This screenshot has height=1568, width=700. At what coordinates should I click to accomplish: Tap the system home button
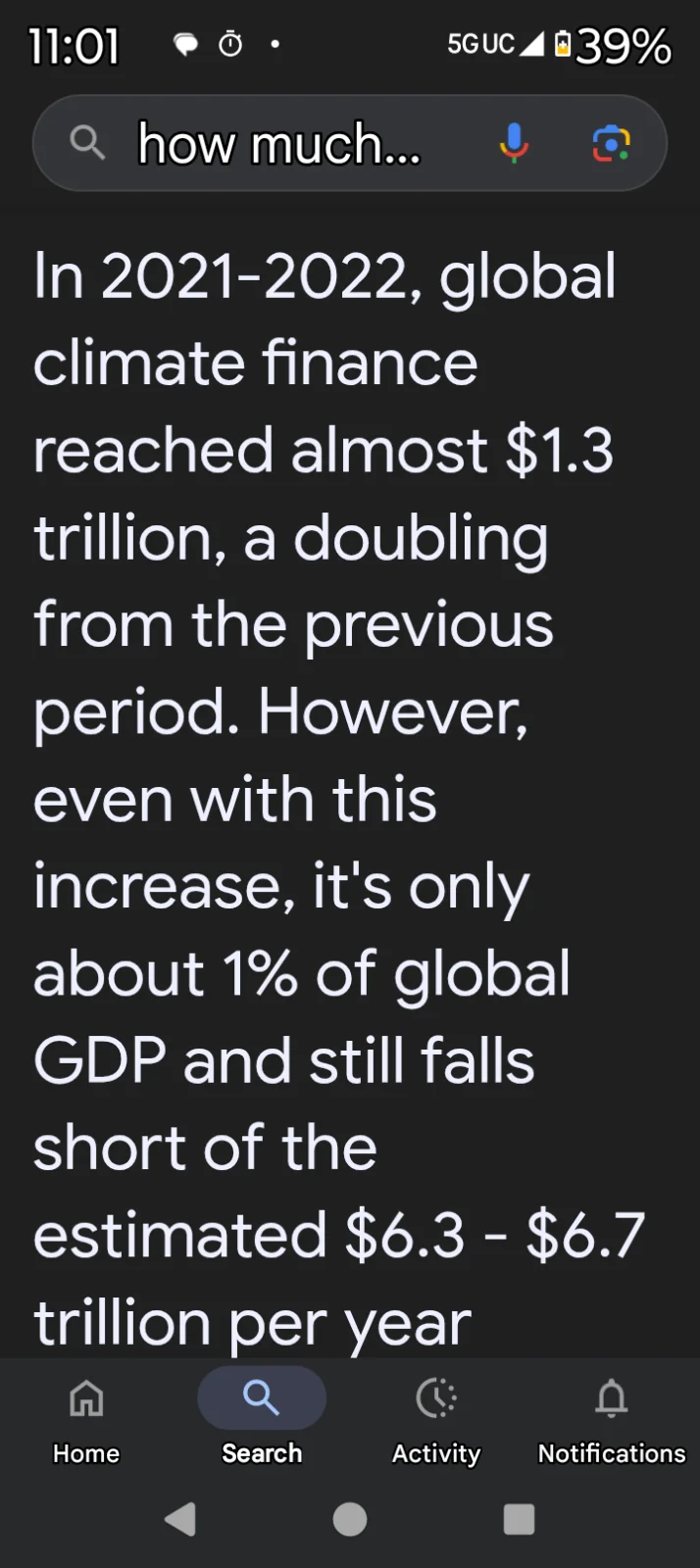(x=350, y=1519)
